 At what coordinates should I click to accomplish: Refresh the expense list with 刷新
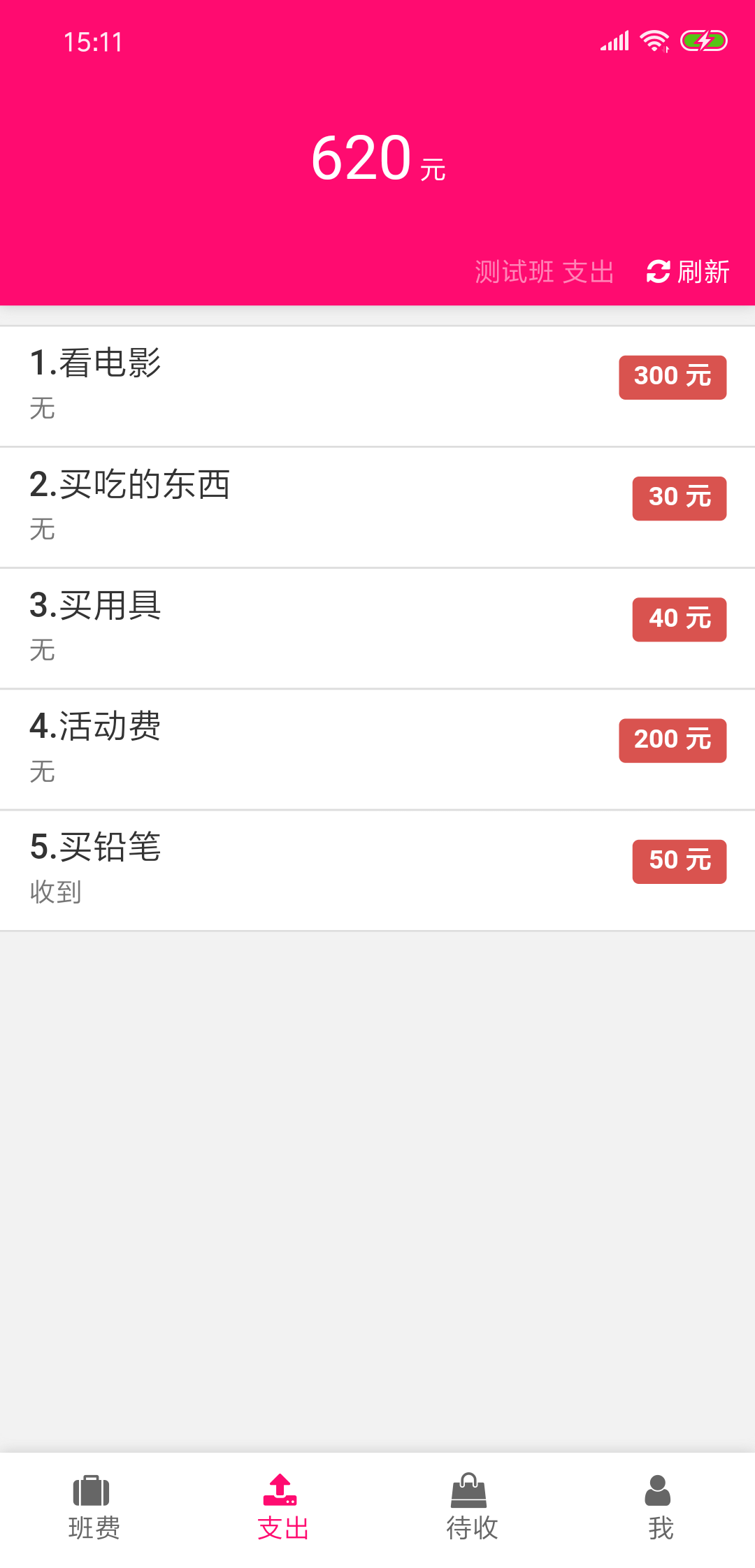pos(688,272)
